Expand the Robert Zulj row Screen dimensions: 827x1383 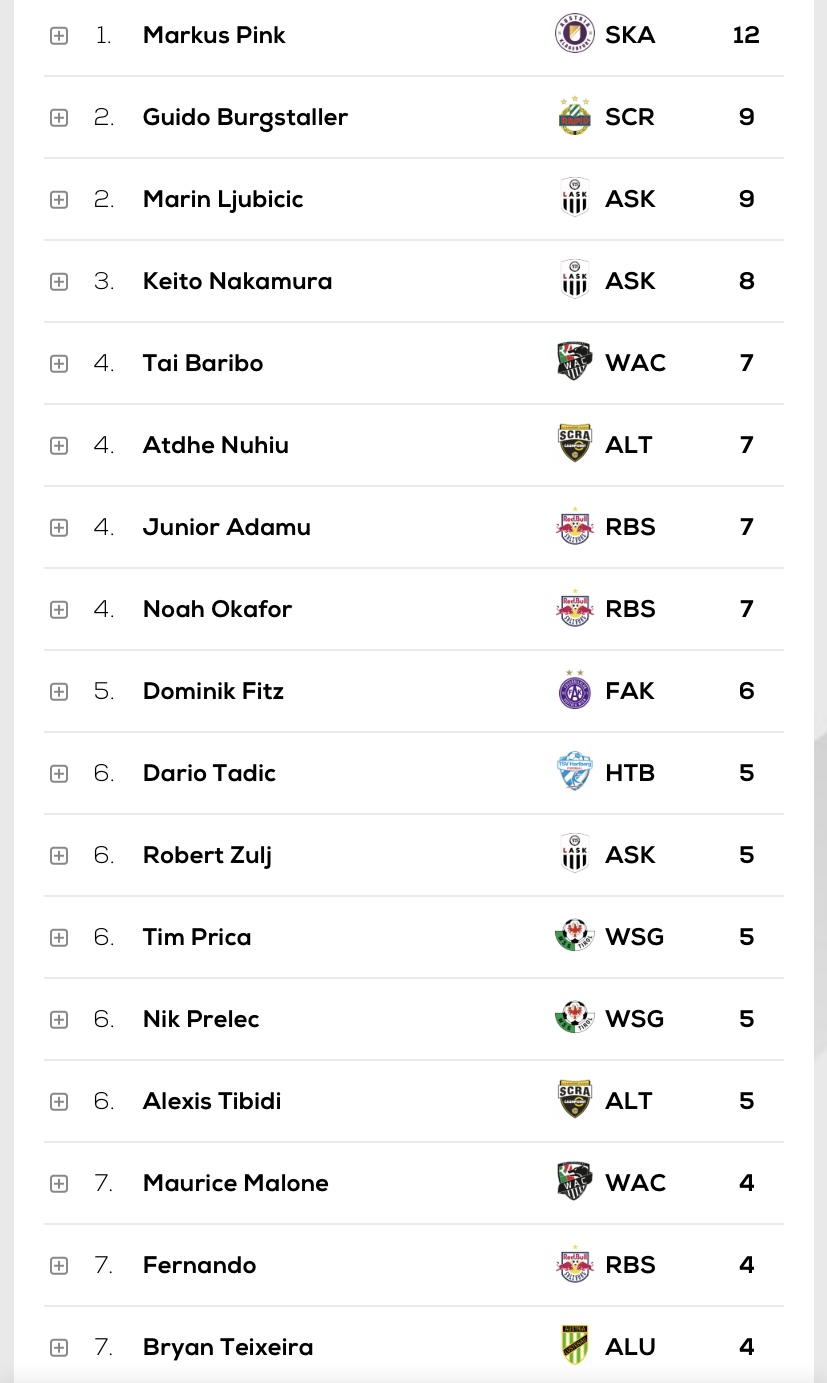tap(59, 855)
